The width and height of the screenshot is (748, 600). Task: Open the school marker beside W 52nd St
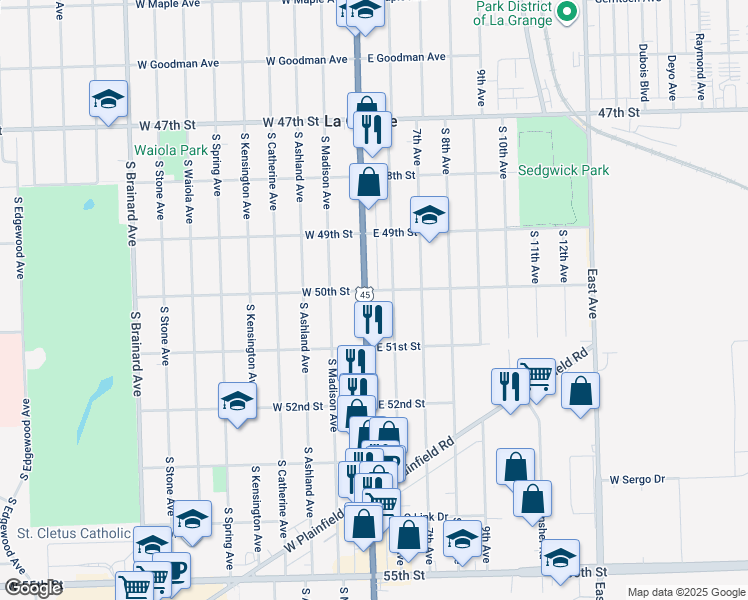237,401
